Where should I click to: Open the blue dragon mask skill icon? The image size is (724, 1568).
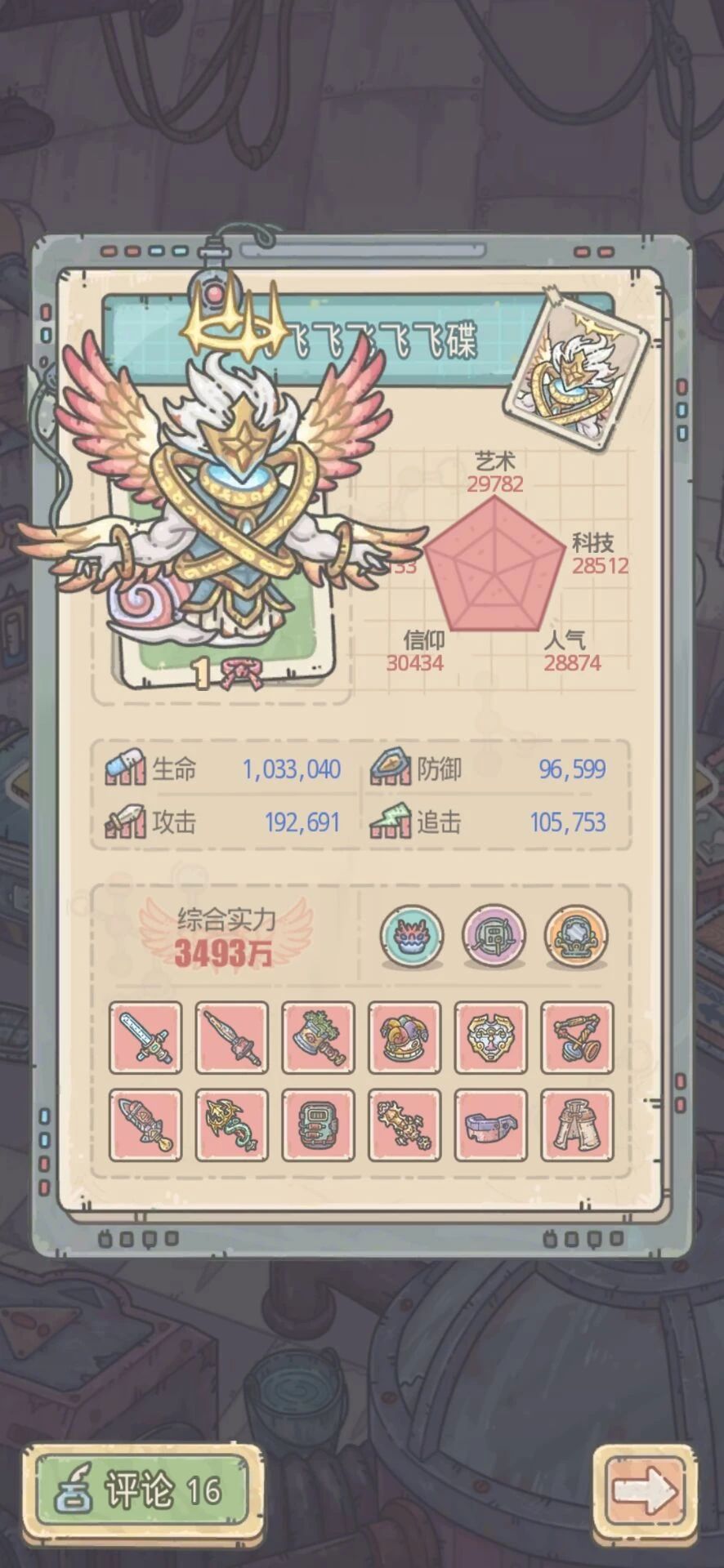pyautogui.click(x=413, y=936)
